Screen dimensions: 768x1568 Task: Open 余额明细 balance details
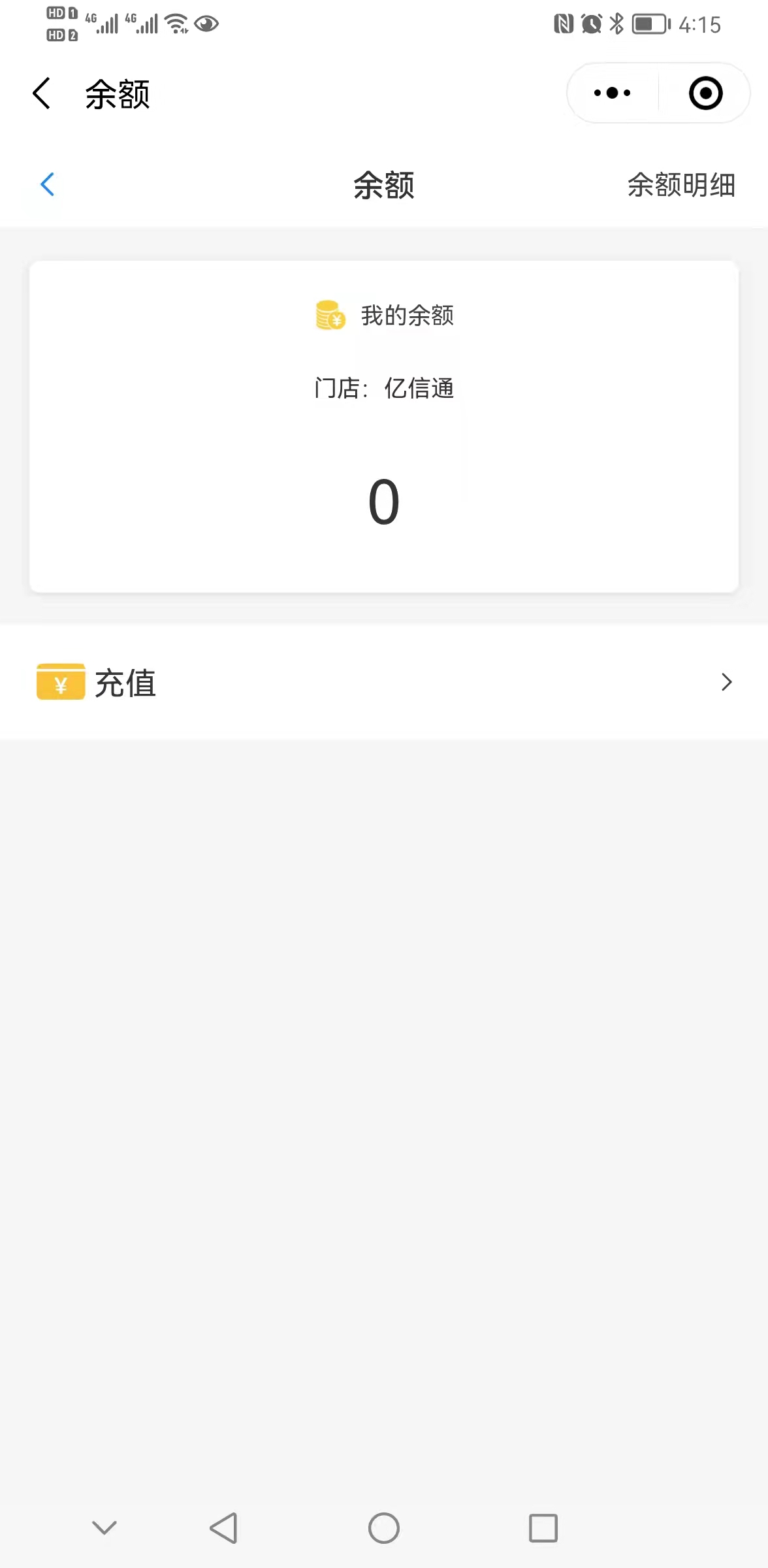(x=681, y=185)
